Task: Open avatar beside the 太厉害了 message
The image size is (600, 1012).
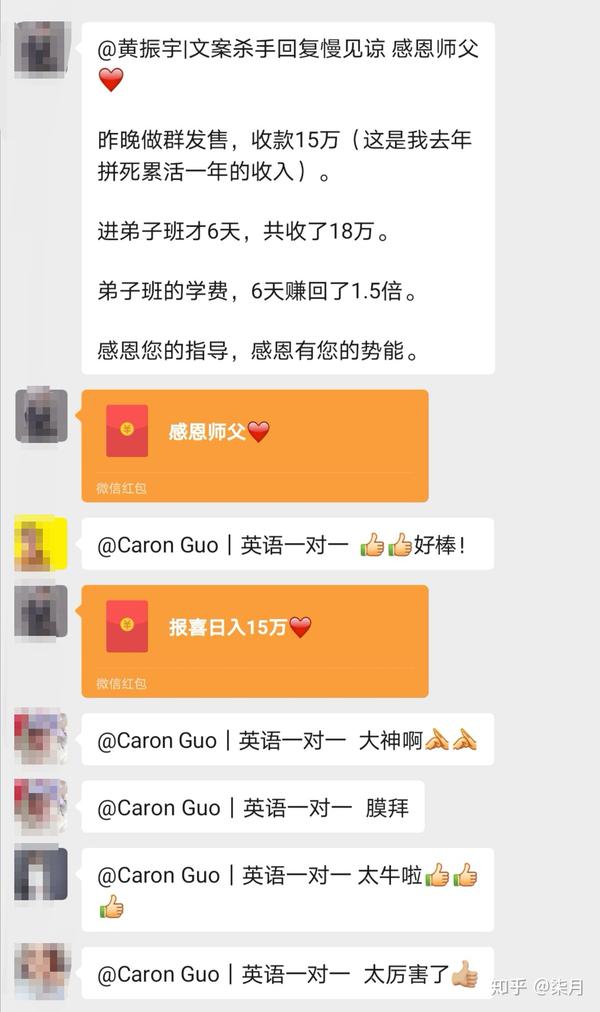Action: [41, 969]
